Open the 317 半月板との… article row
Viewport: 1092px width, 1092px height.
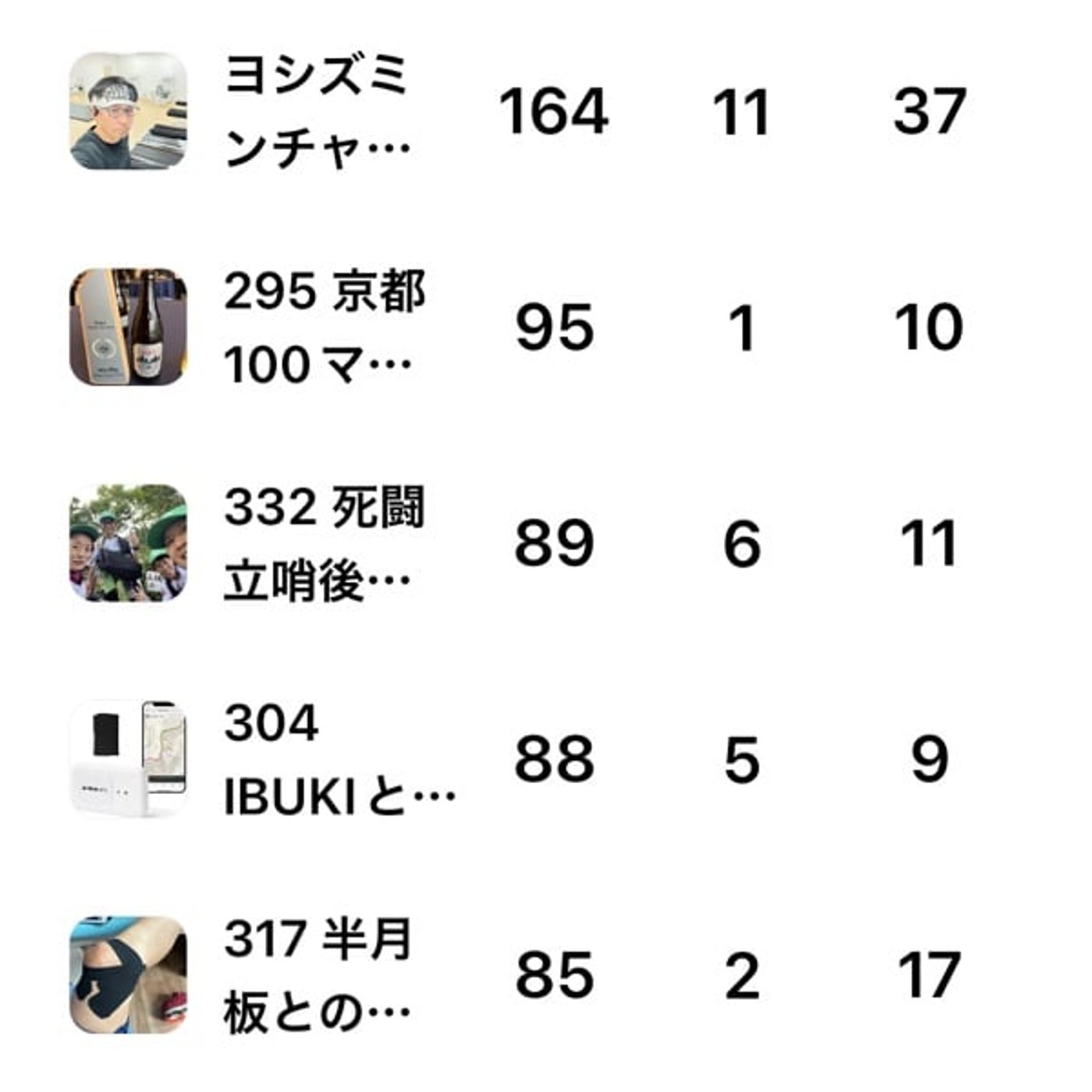click(318, 975)
